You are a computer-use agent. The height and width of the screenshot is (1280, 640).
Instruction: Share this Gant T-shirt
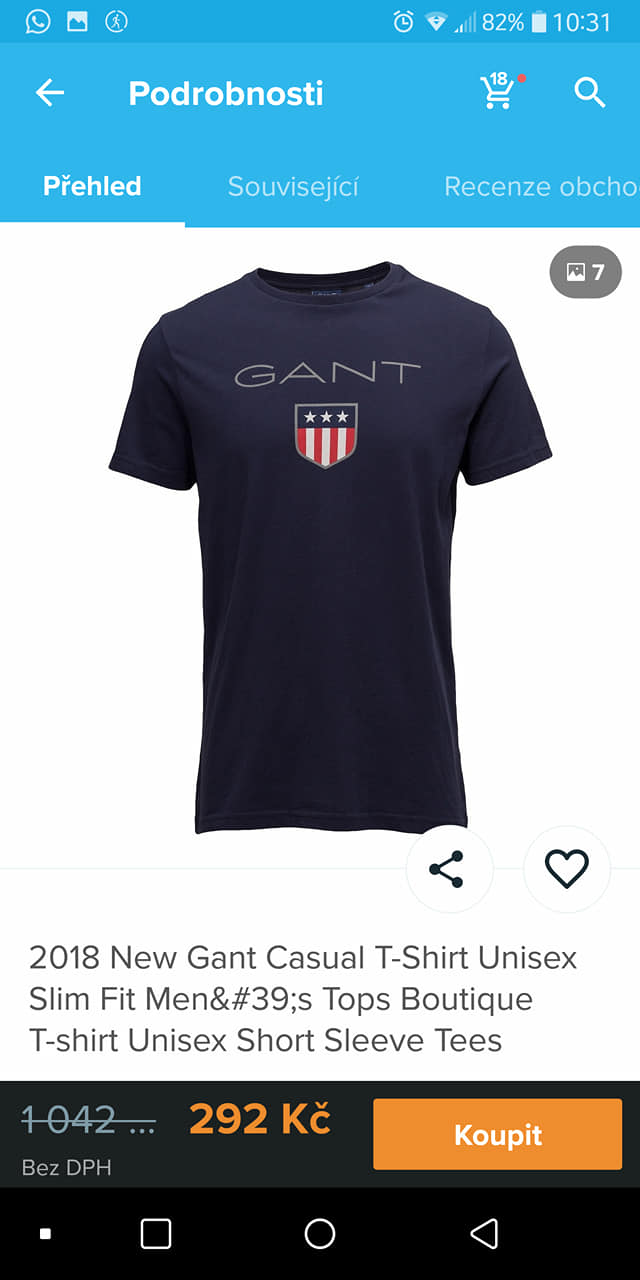point(449,869)
